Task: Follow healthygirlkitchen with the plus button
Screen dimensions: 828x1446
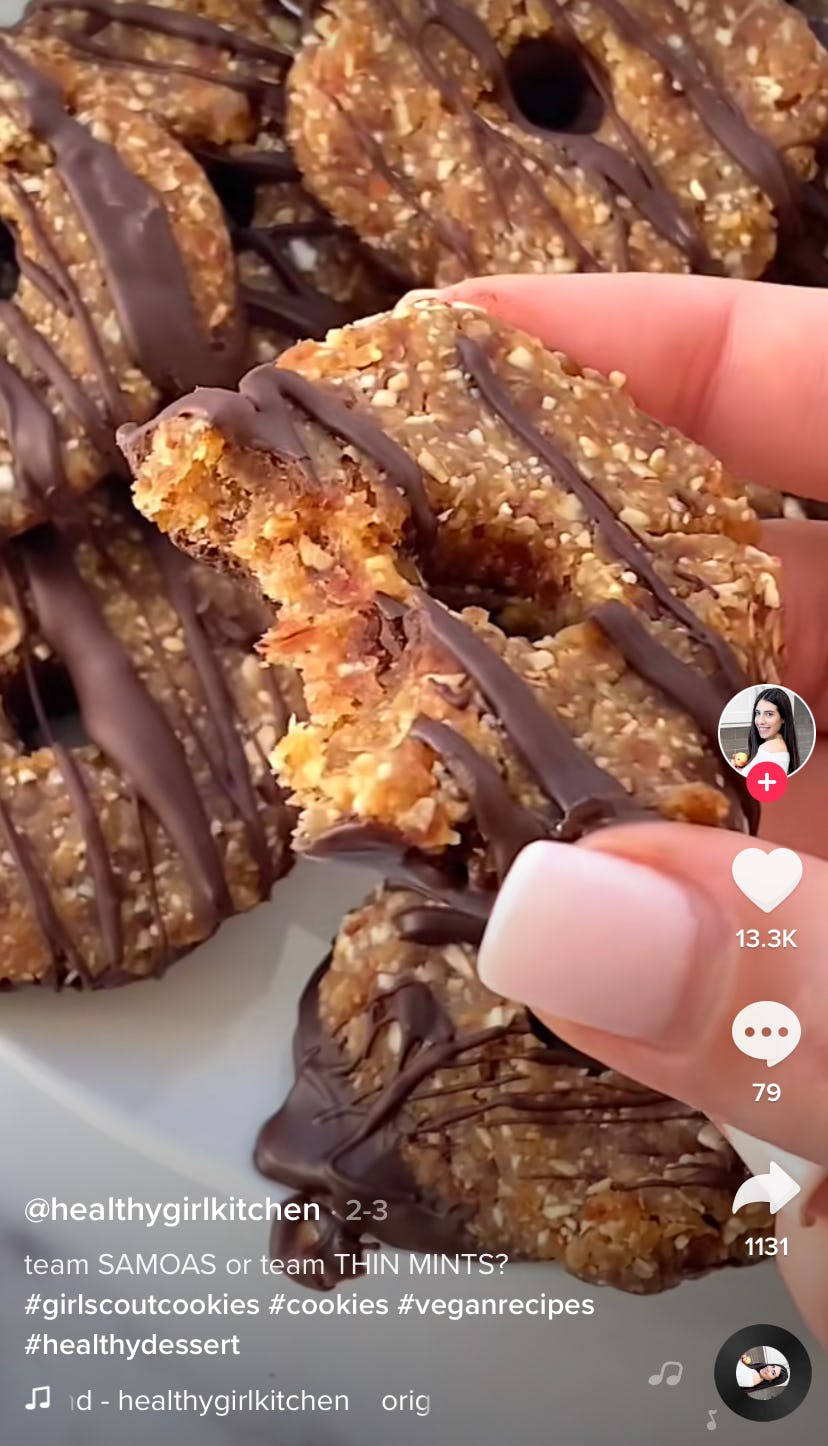Action: tap(767, 782)
